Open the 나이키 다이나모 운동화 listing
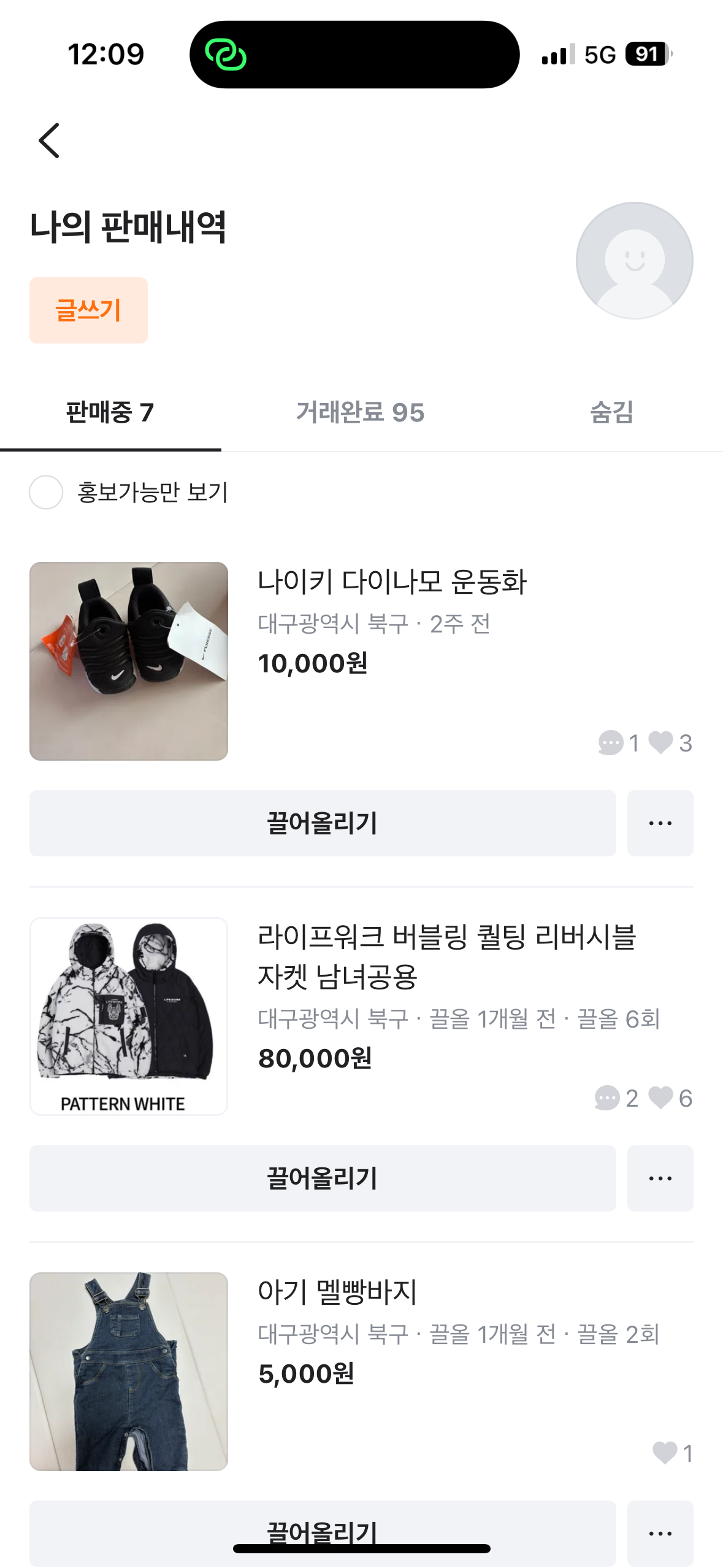 coord(392,582)
